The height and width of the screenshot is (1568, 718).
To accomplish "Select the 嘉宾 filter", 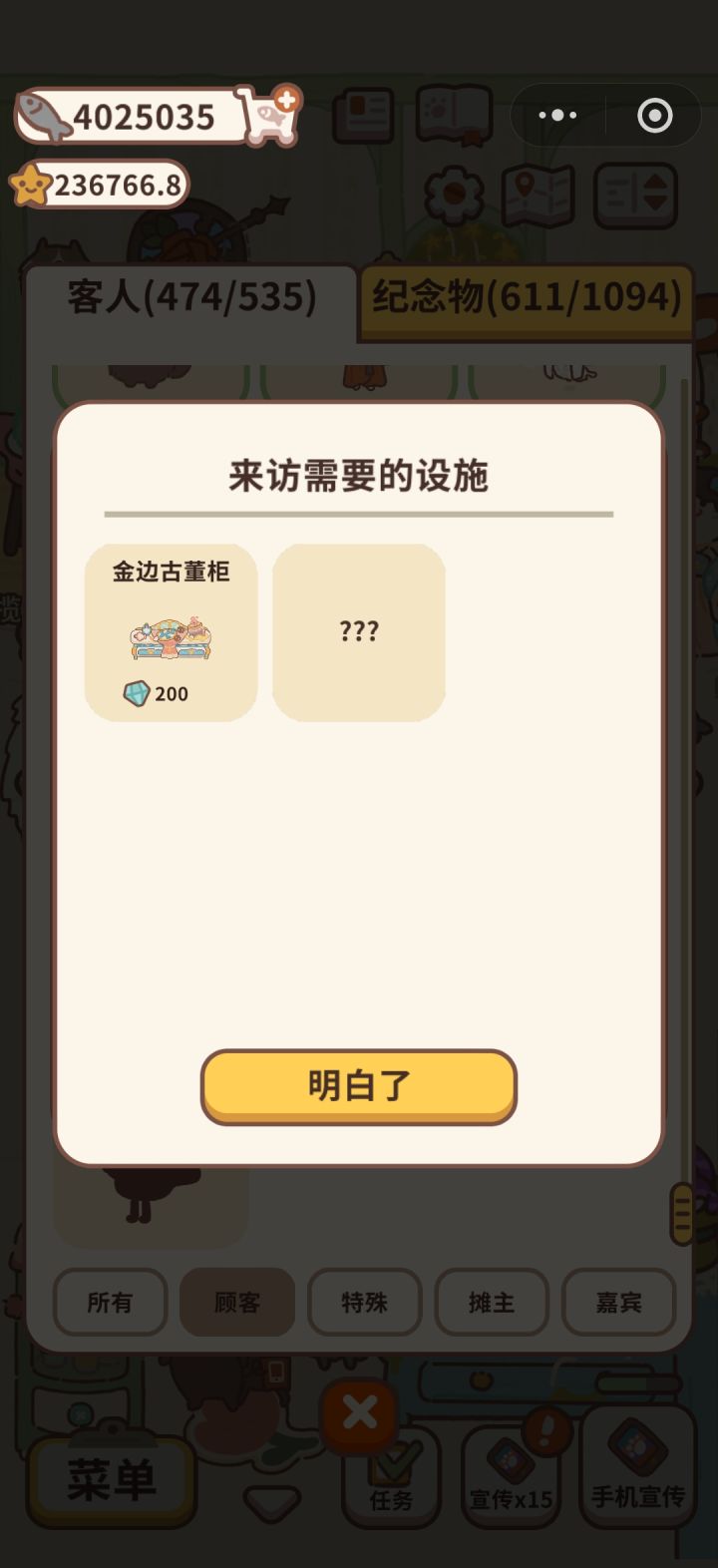I will click(x=619, y=1303).
